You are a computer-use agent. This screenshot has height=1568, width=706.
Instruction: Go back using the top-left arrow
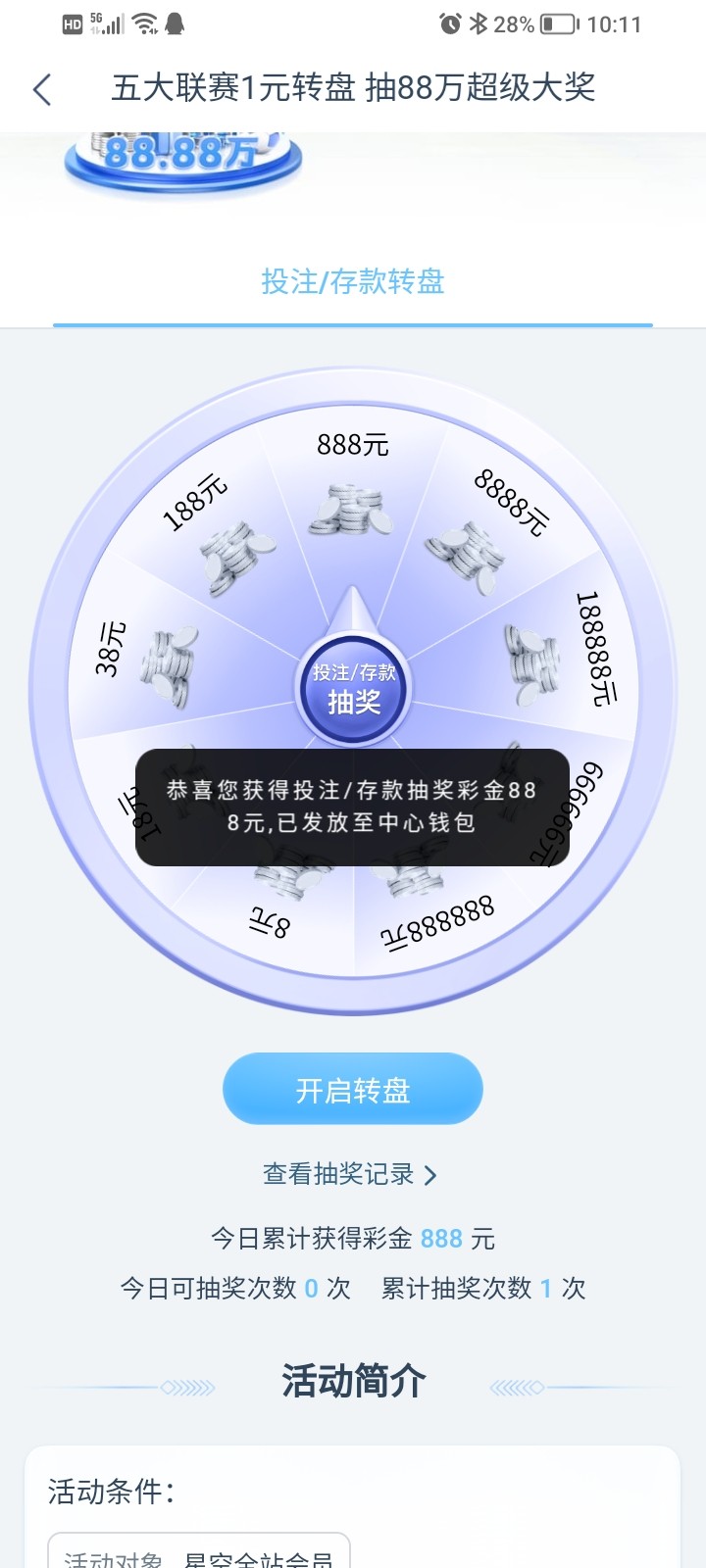coord(42,89)
